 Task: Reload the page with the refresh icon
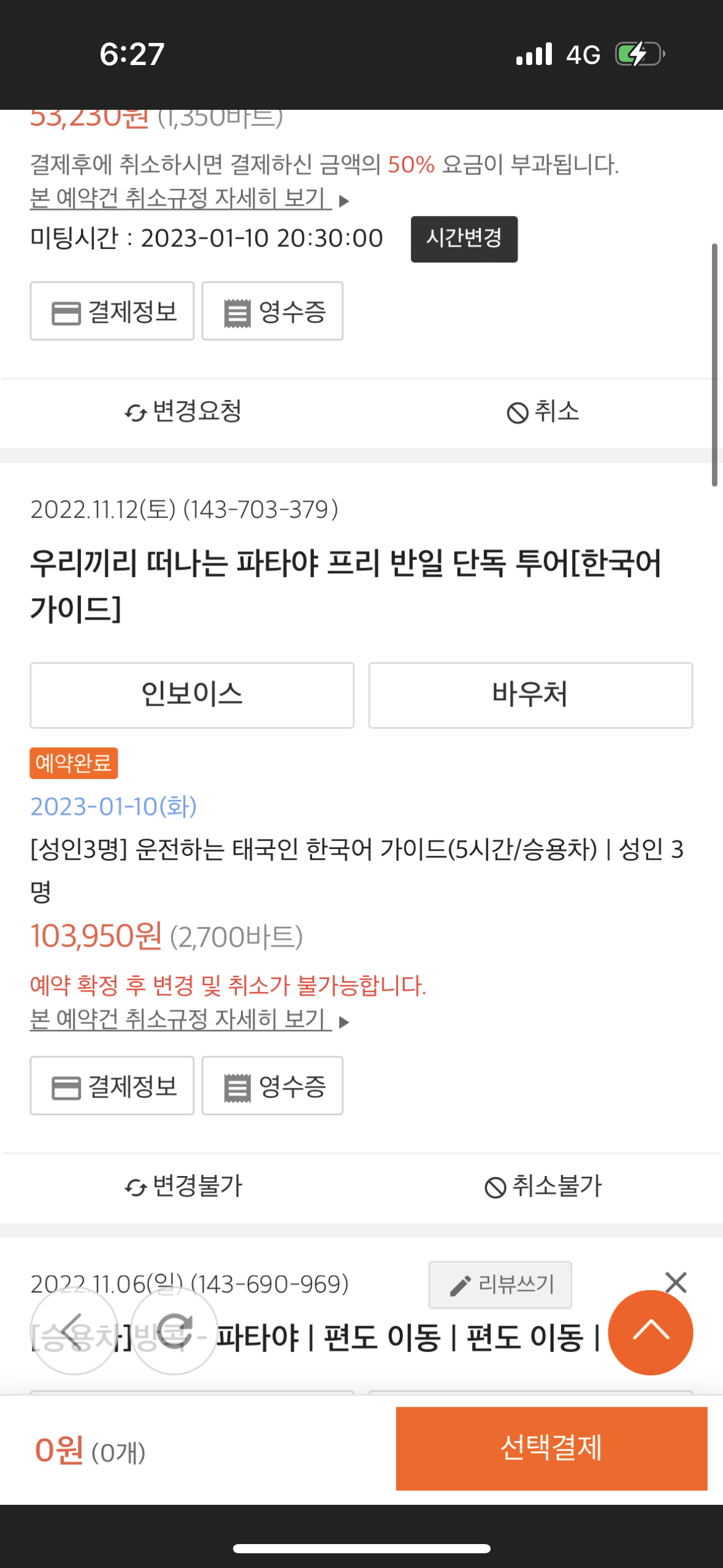point(174,1331)
